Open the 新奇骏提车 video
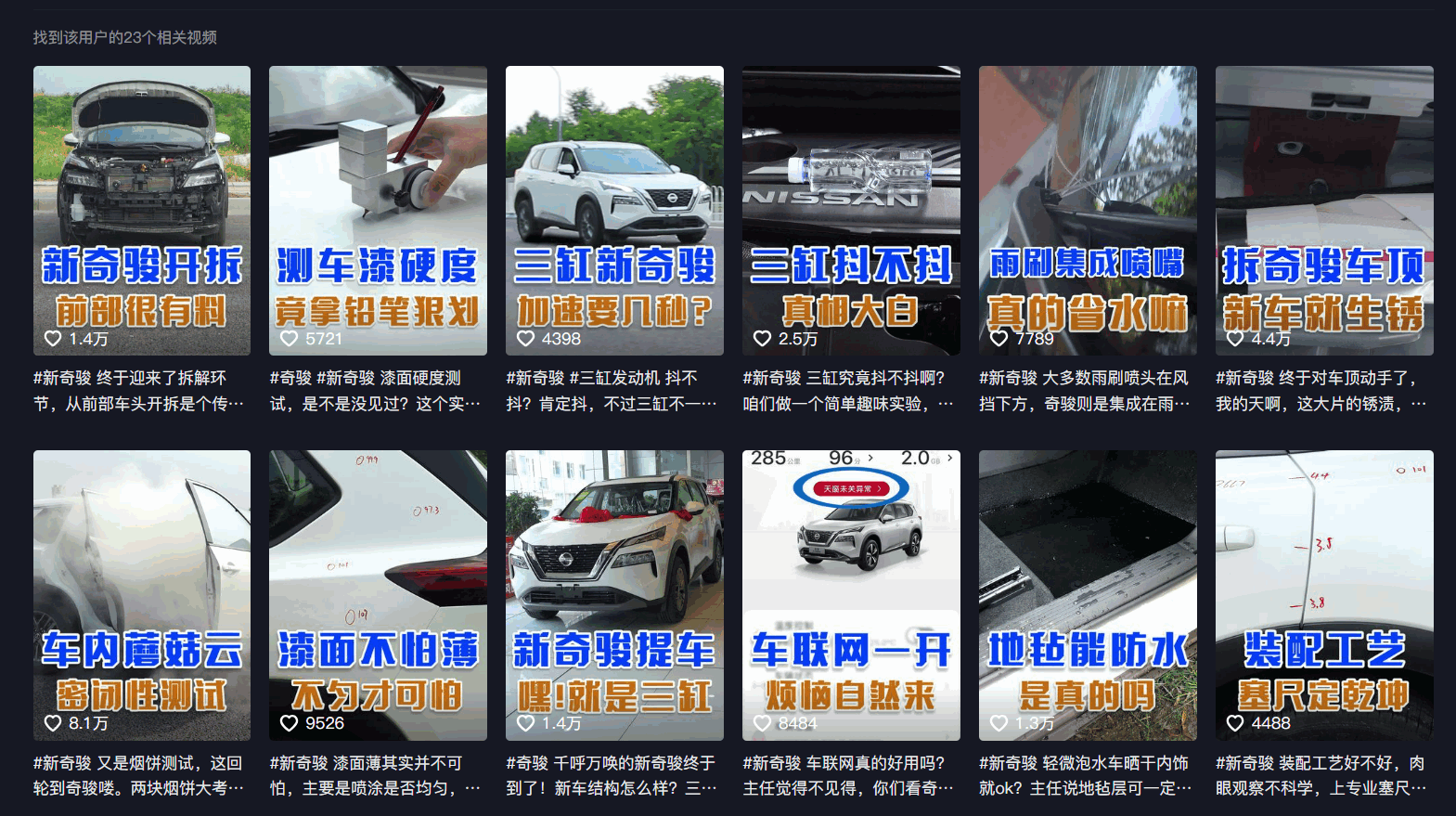 pyautogui.click(x=614, y=594)
